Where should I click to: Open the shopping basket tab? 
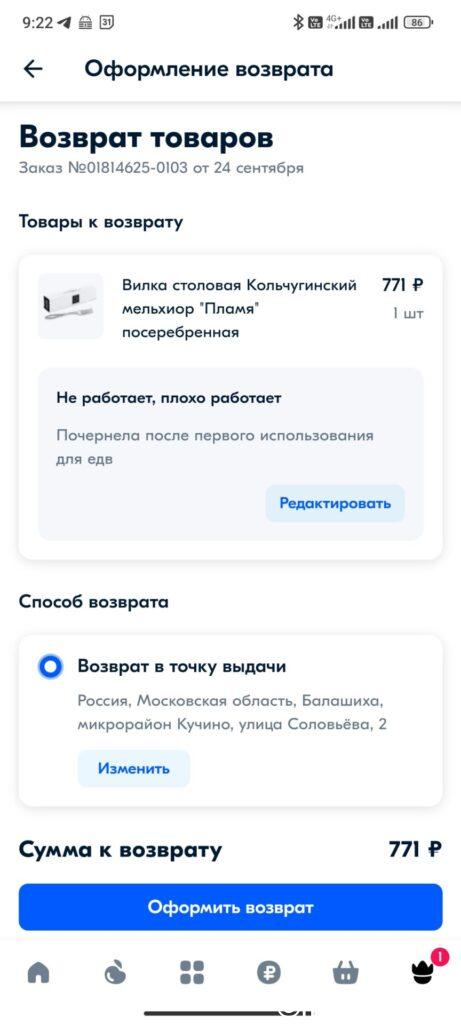pos(345,972)
